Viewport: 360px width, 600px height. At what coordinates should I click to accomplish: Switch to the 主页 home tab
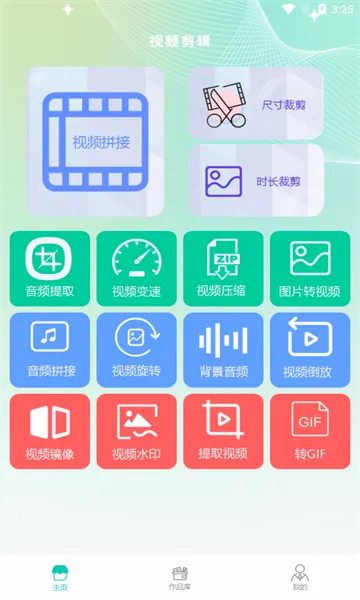[60, 578]
